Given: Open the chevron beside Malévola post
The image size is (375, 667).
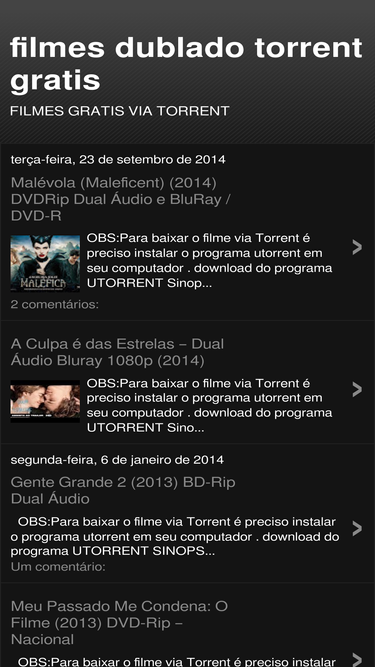Looking at the screenshot, I should (357, 247).
